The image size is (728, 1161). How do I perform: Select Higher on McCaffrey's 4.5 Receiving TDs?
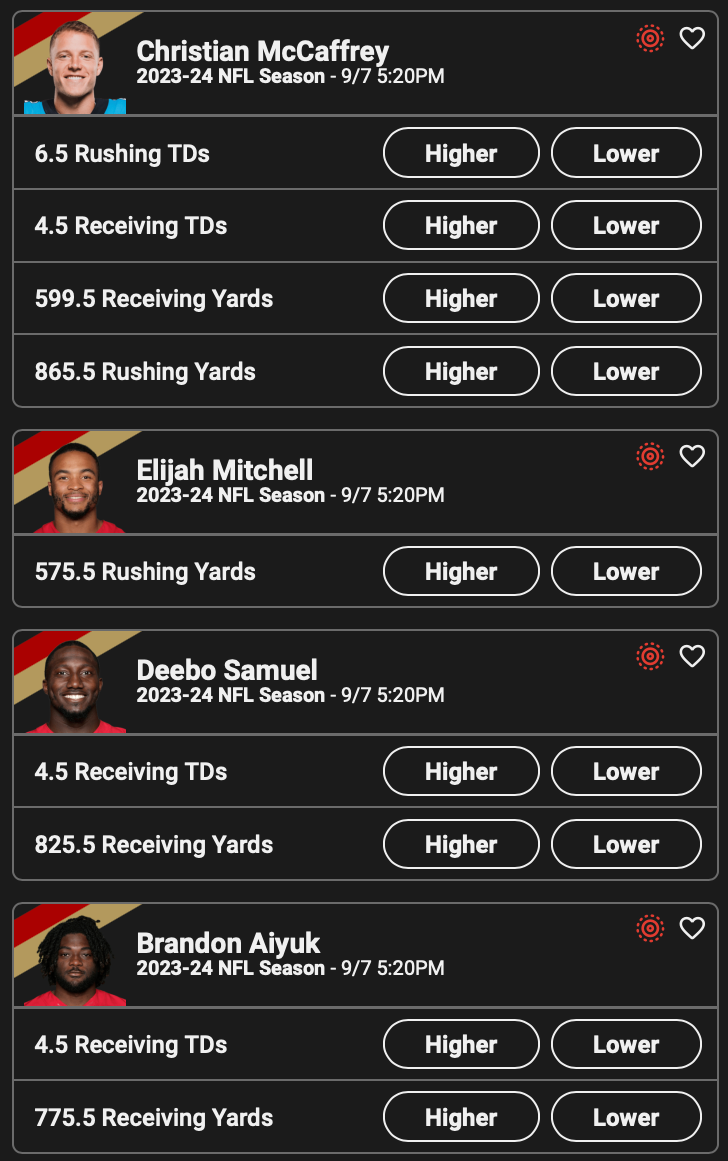[461, 226]
